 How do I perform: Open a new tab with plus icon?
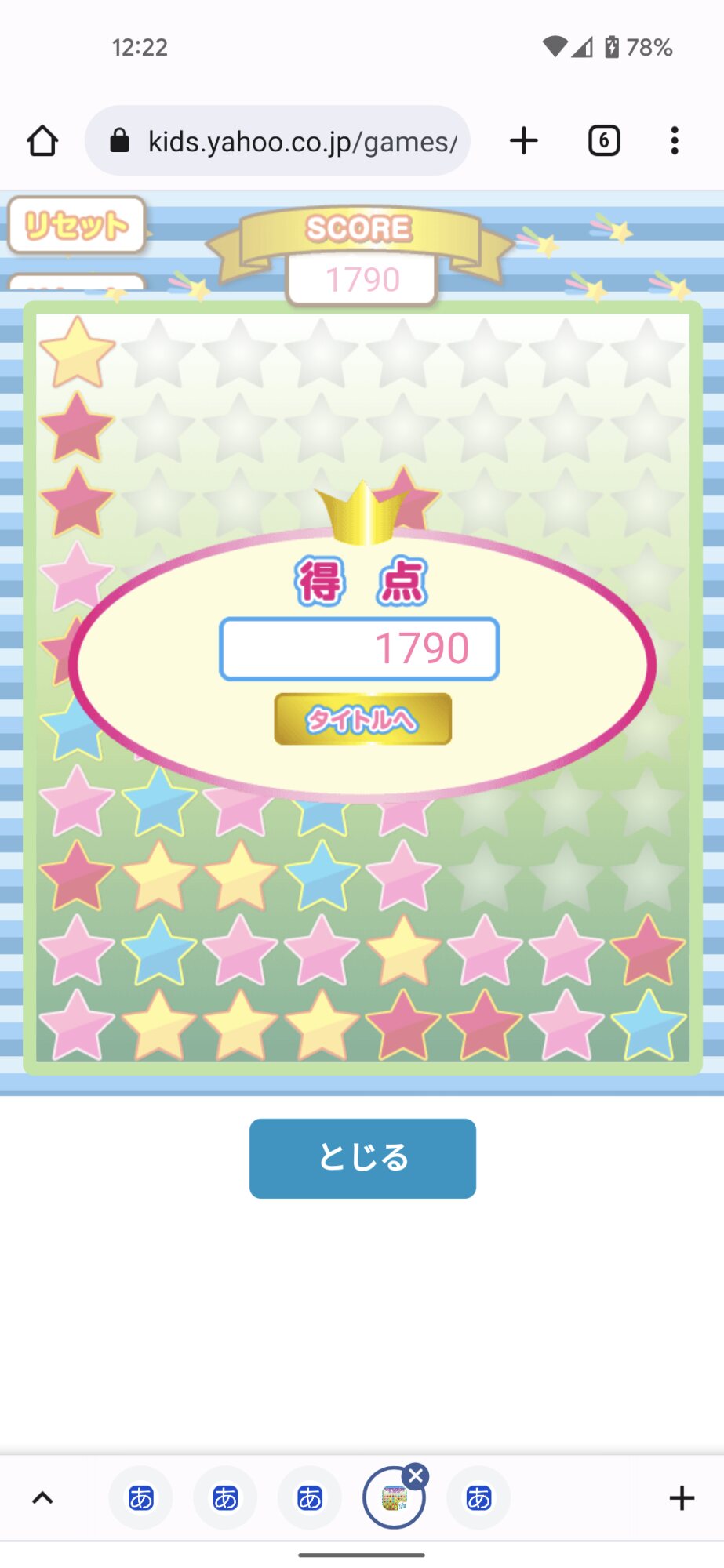click(524, 141)
